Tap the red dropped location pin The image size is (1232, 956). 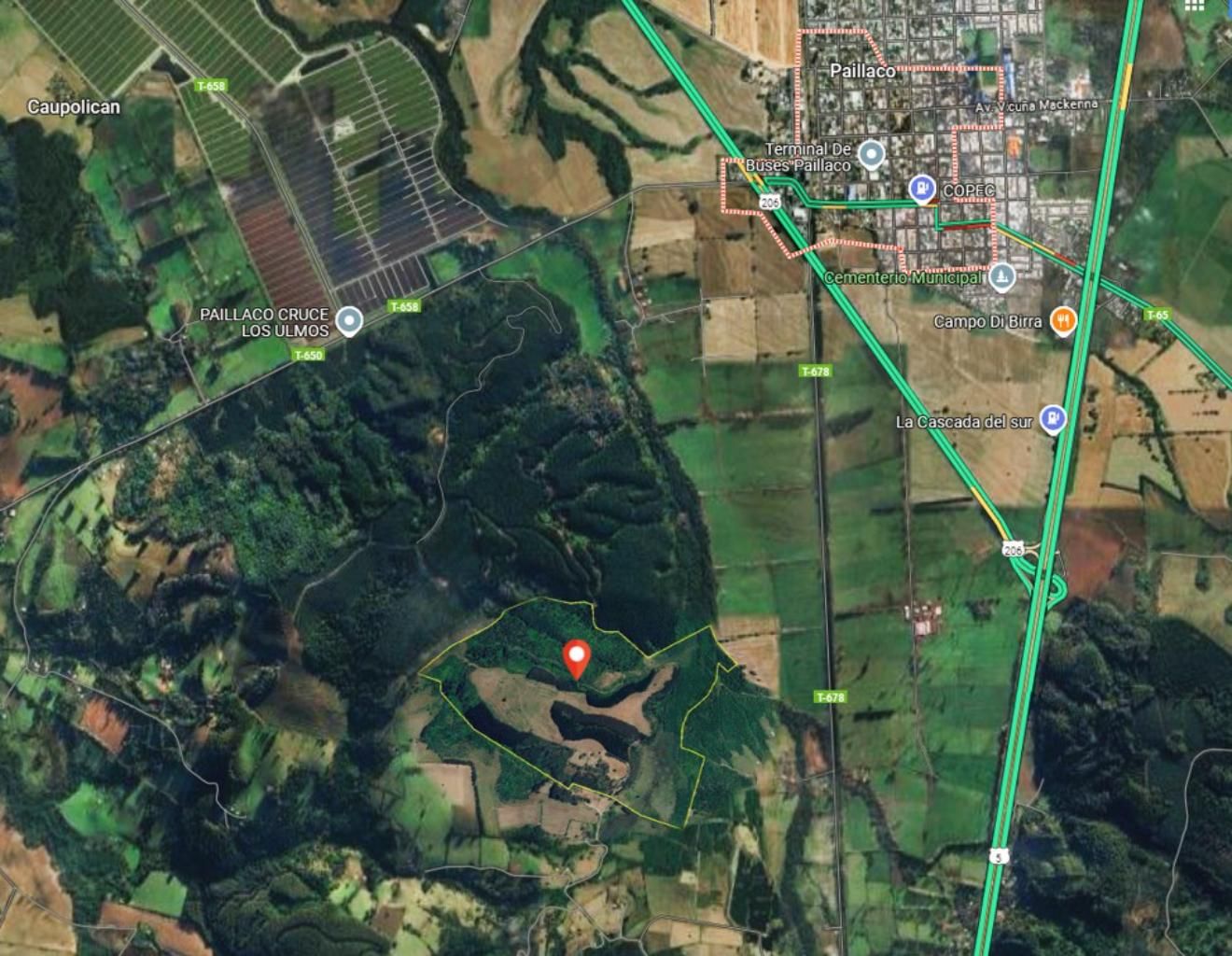577,658
